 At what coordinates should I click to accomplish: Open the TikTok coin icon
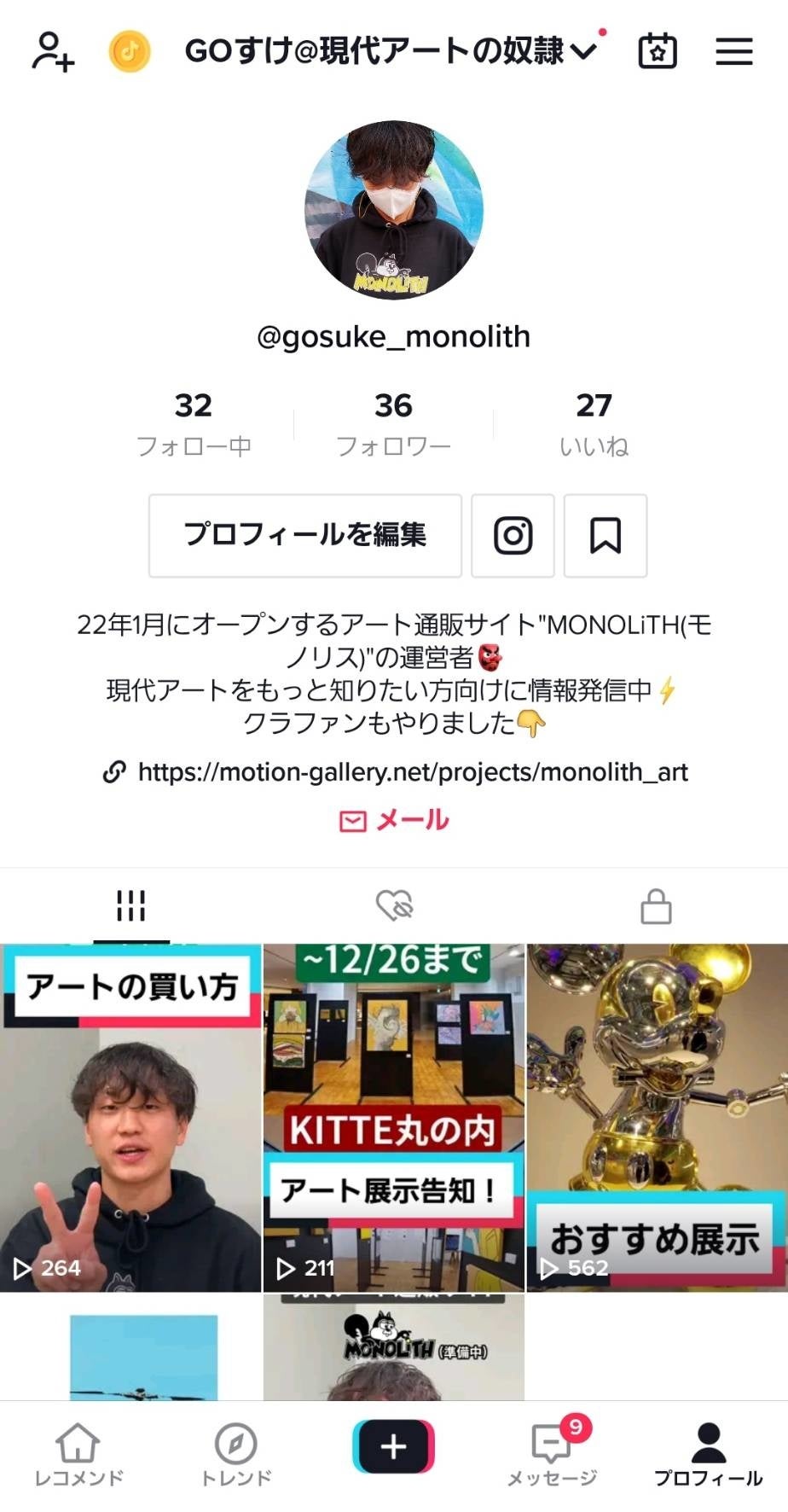(130, 51)
